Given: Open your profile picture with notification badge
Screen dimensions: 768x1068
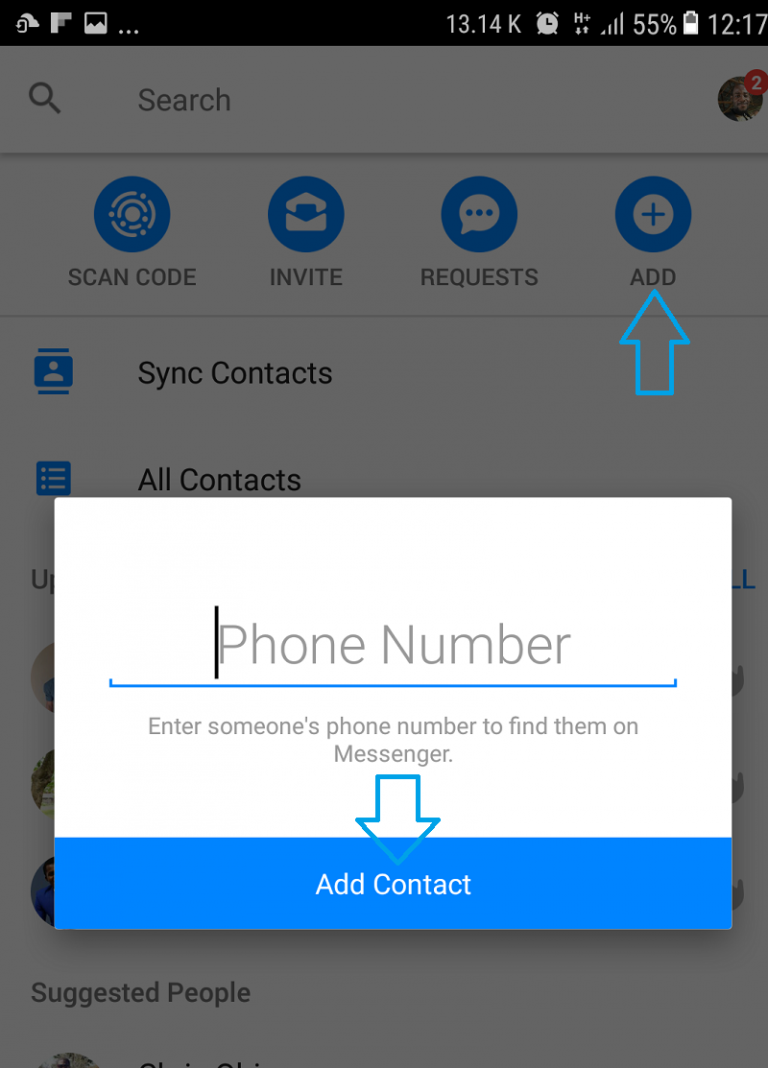Looking at the screenshot, I should point(740,99).
